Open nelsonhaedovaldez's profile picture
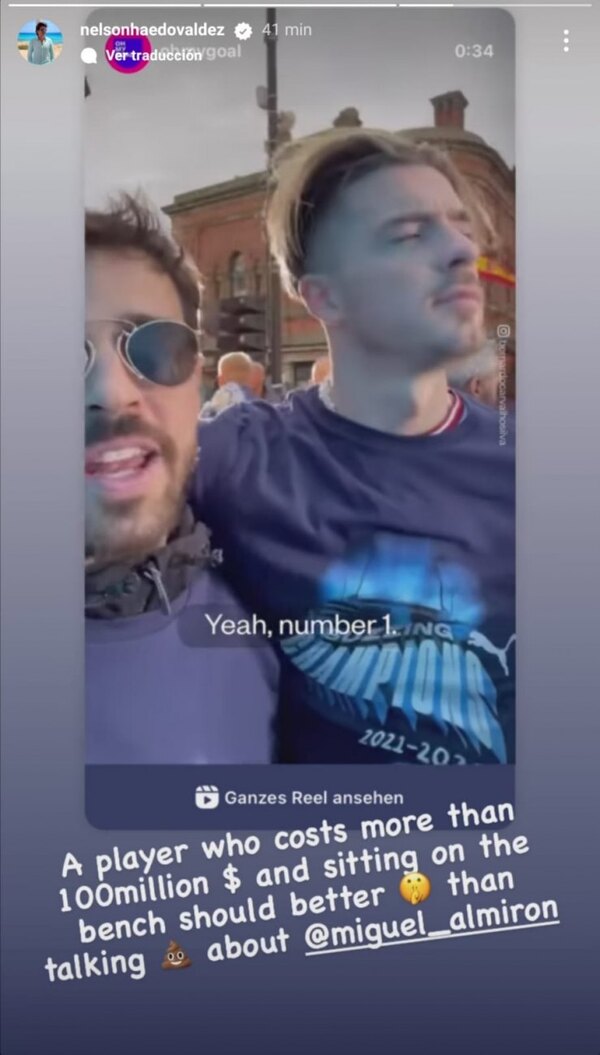The image size is (600, 1055). coord(40,42)
